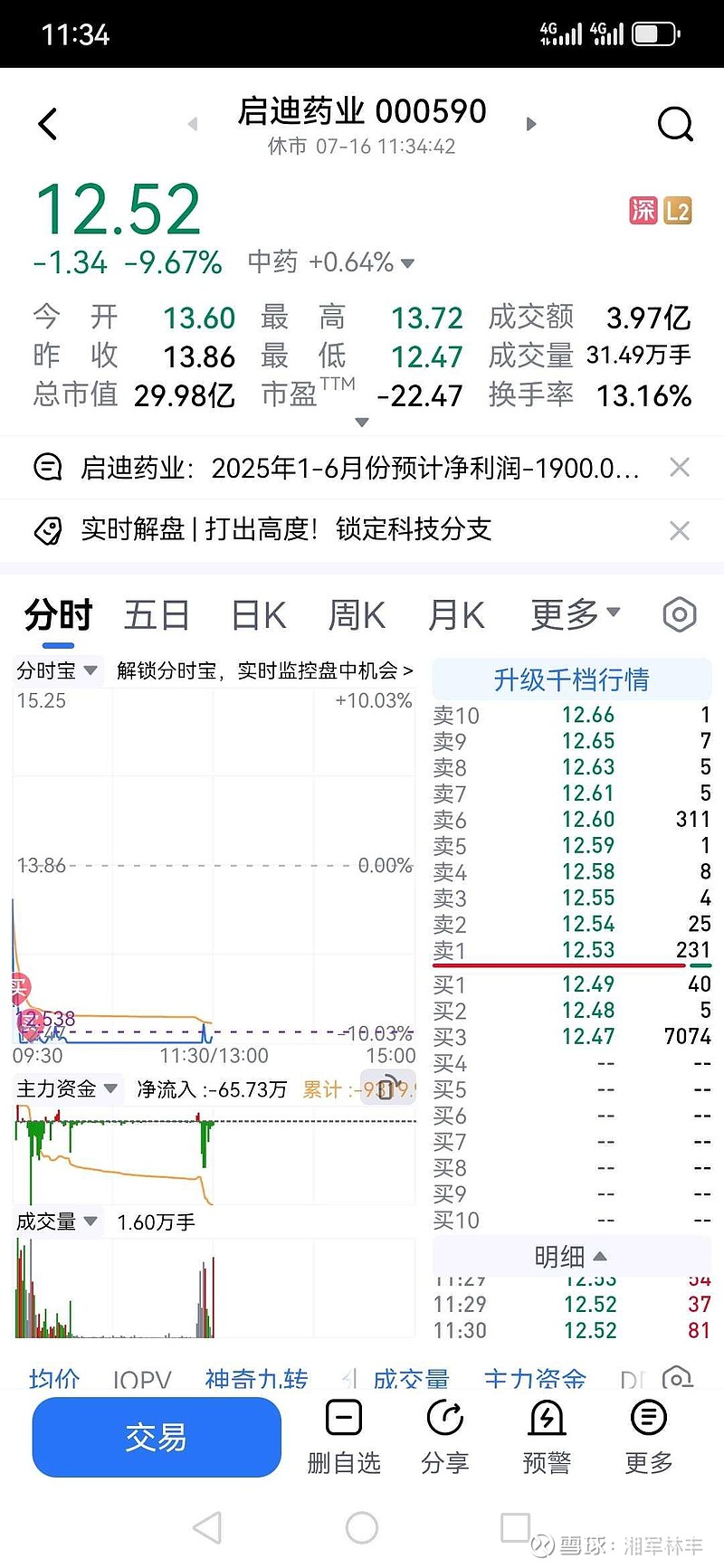
Task: Show the 月K chart tab
Action: tap(456, 615)
